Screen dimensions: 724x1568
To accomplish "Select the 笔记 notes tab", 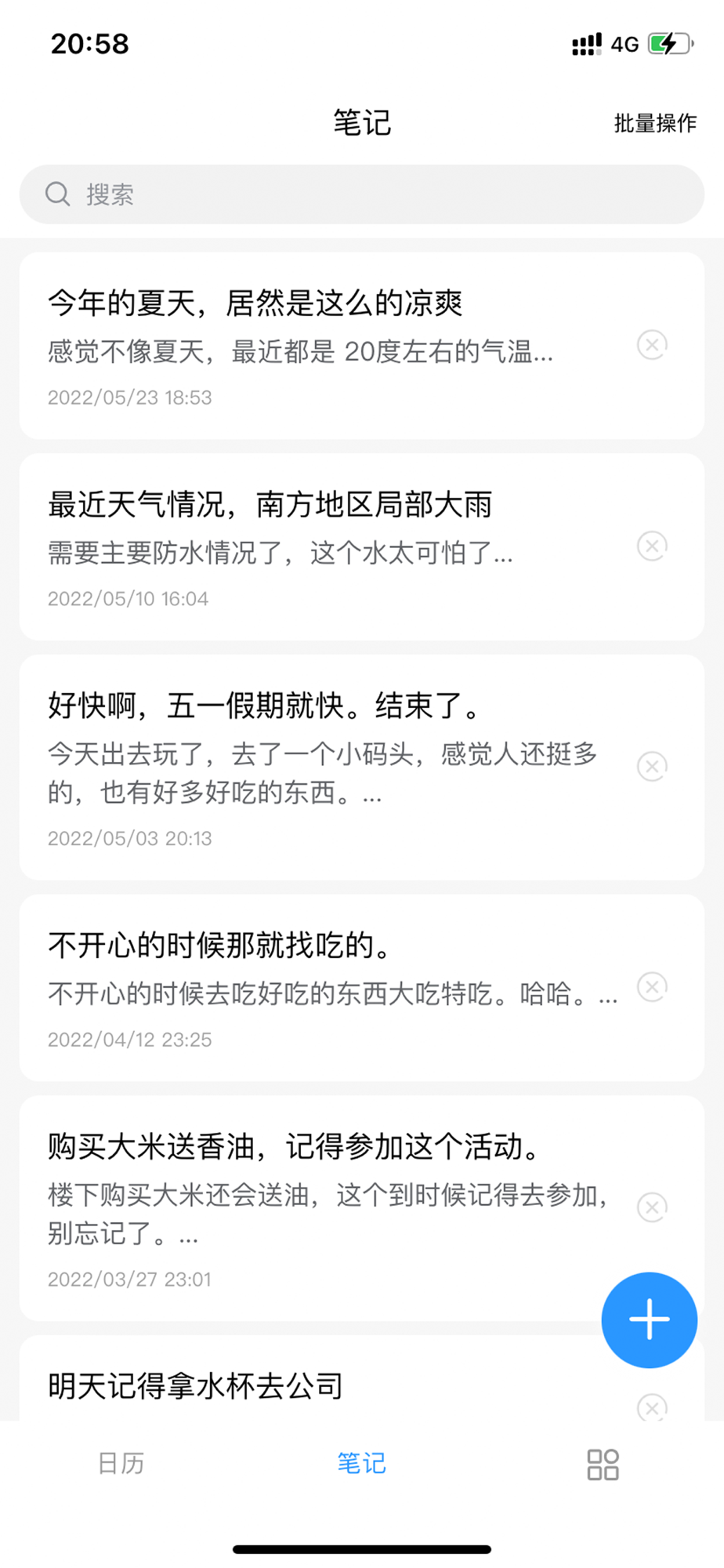I will (361, 1464).
